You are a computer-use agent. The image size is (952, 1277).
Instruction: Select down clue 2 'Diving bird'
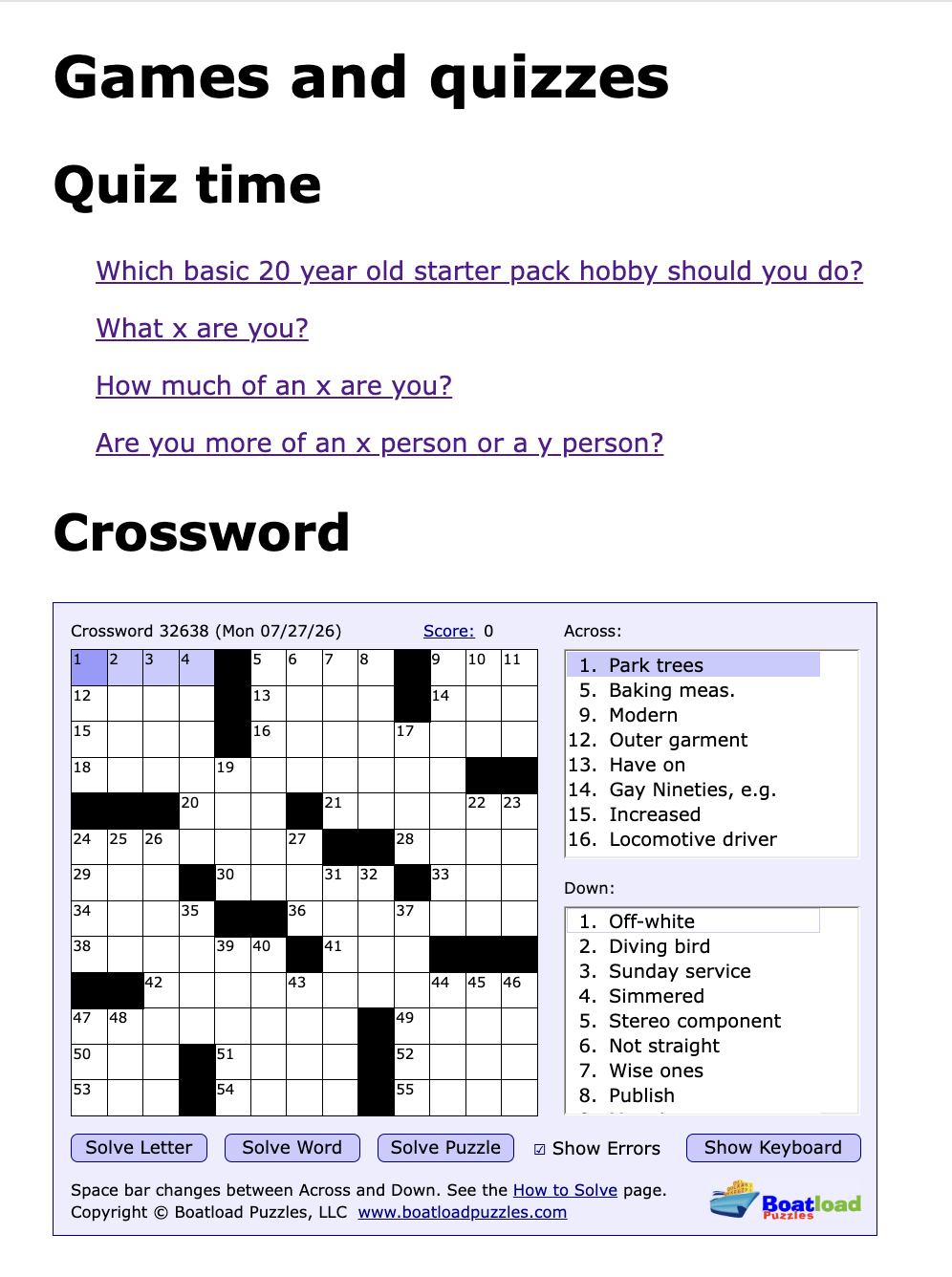pos(693,946)
